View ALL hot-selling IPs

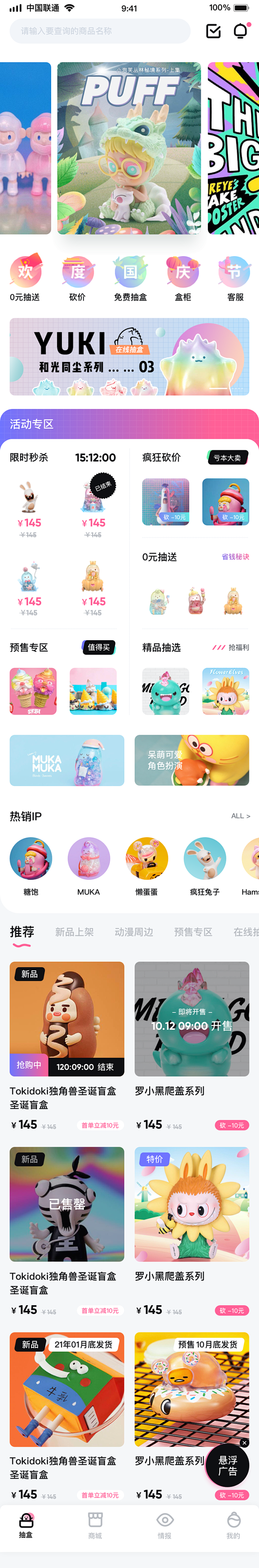point(240,816)
